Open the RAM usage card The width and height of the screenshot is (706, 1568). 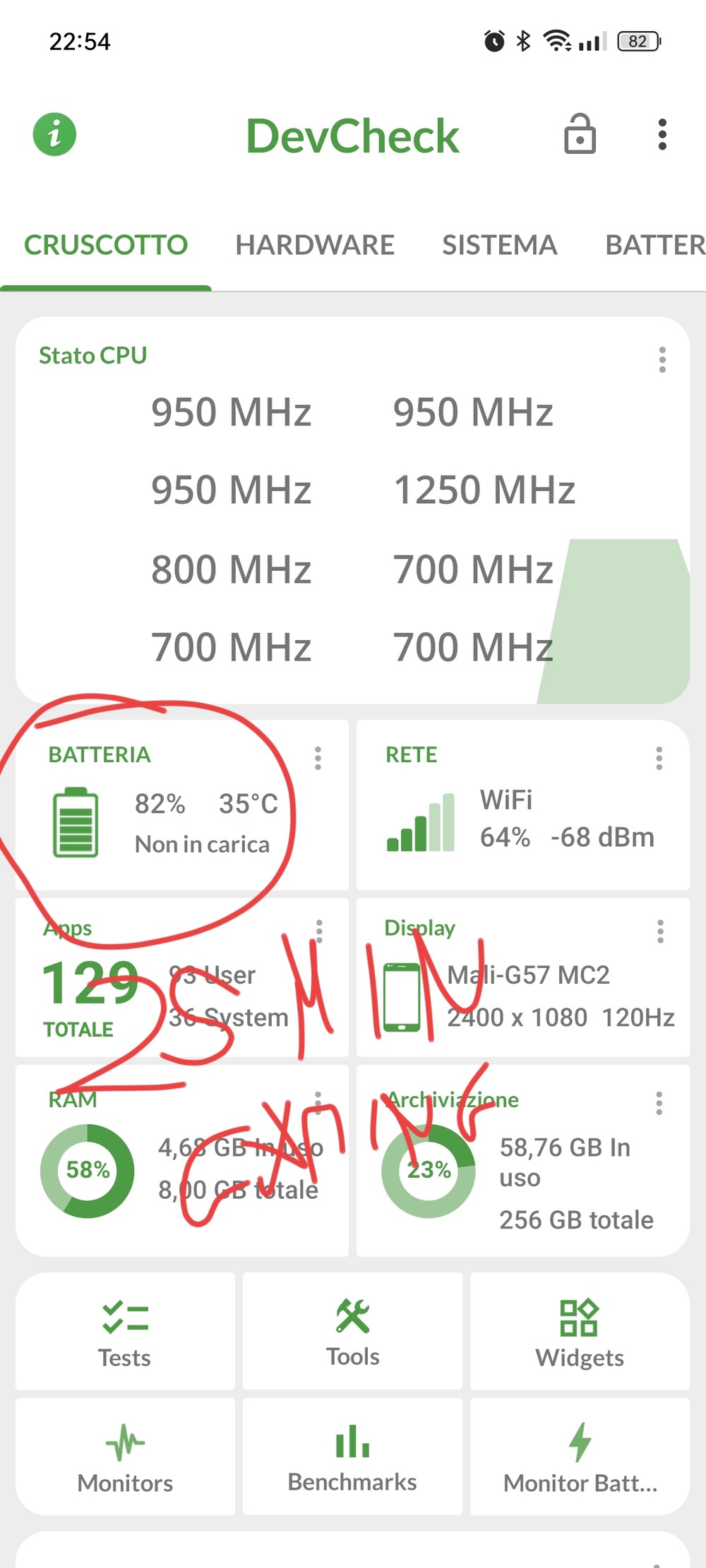click(x=182, y=1161)
